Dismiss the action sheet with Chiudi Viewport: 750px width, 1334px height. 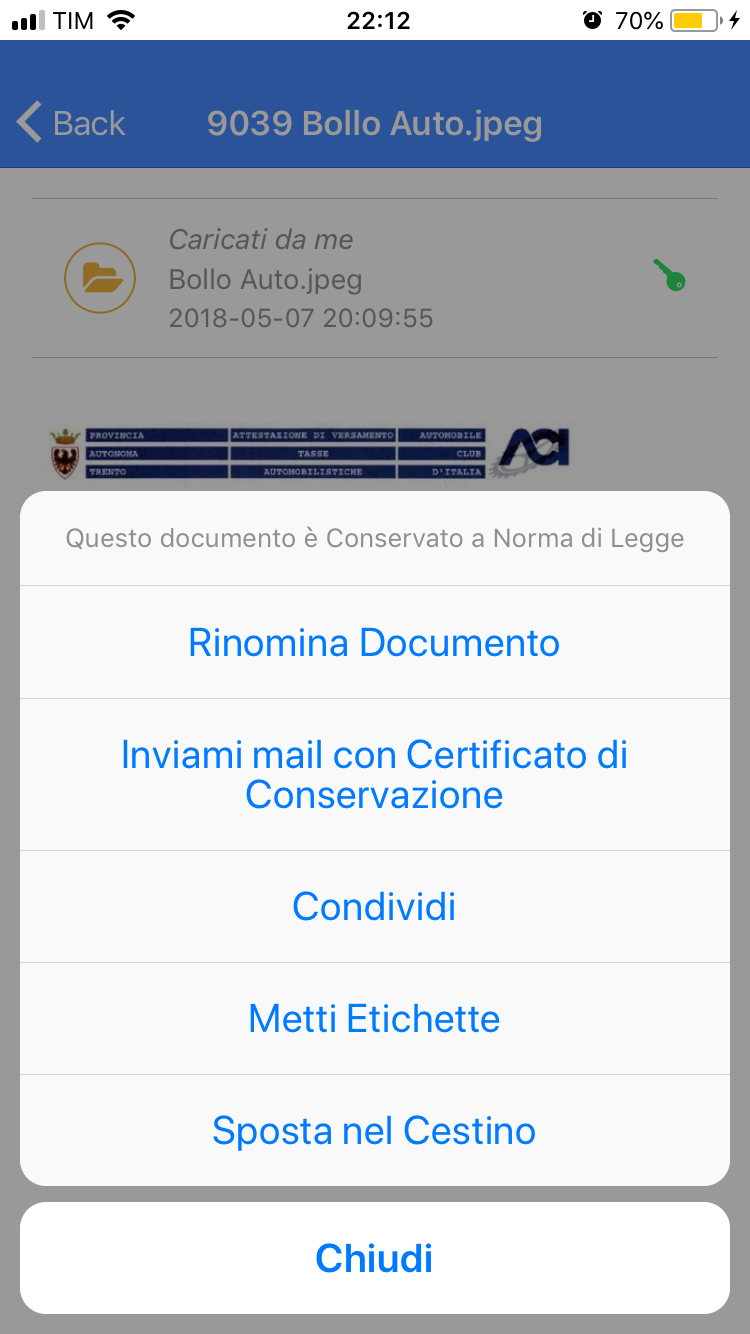coord(374,1258)
